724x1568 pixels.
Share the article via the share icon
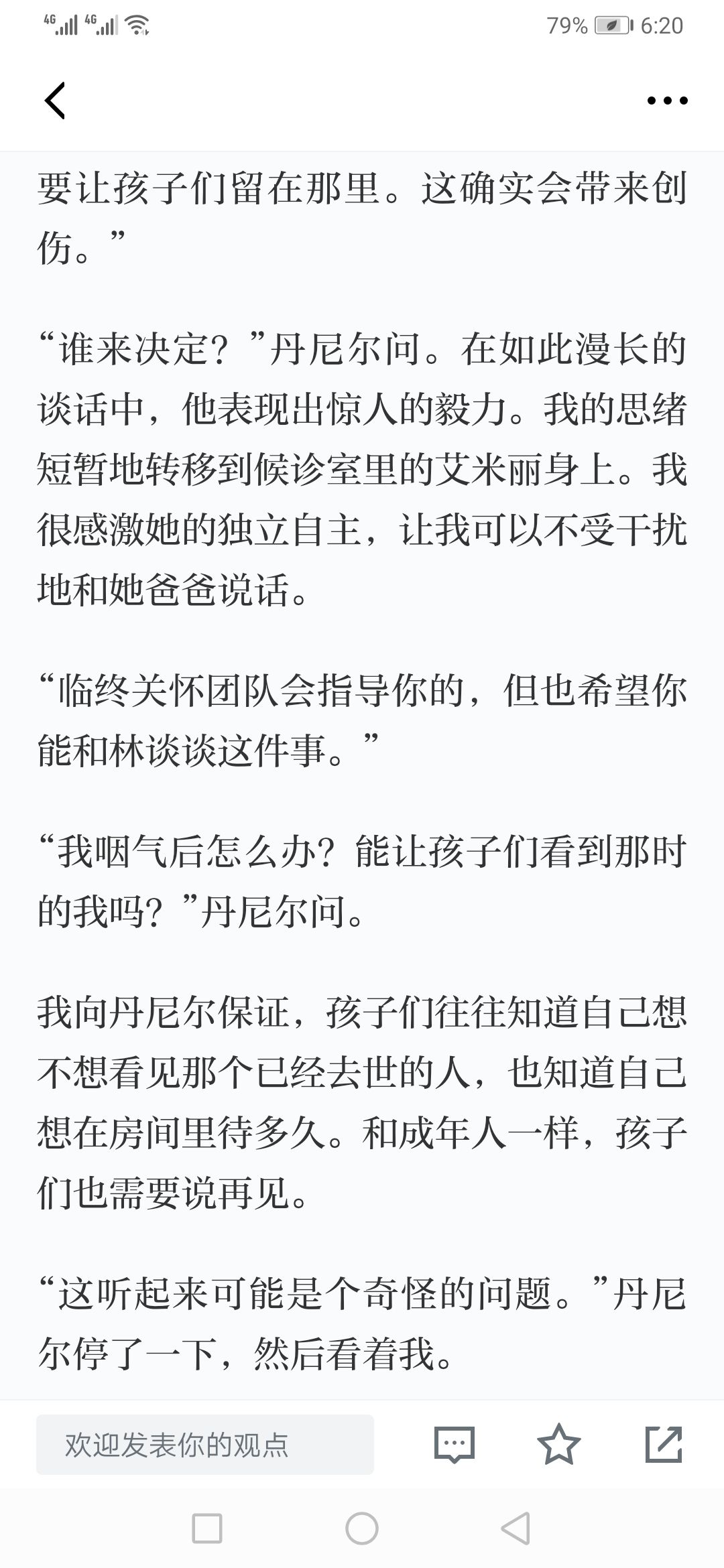click(x=664, y=1444)
